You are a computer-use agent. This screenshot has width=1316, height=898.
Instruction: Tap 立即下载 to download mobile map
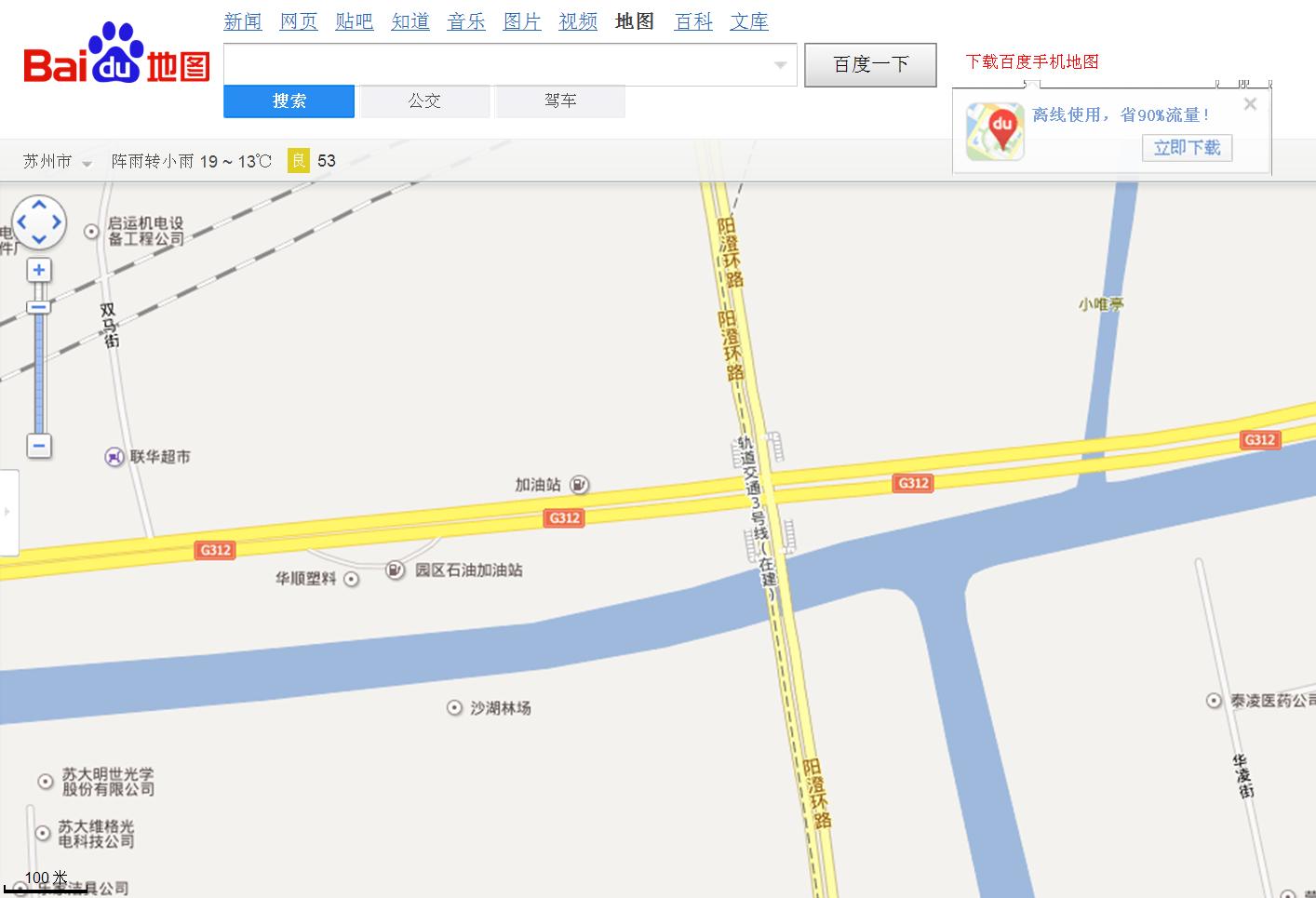(x=1187, y=148)
